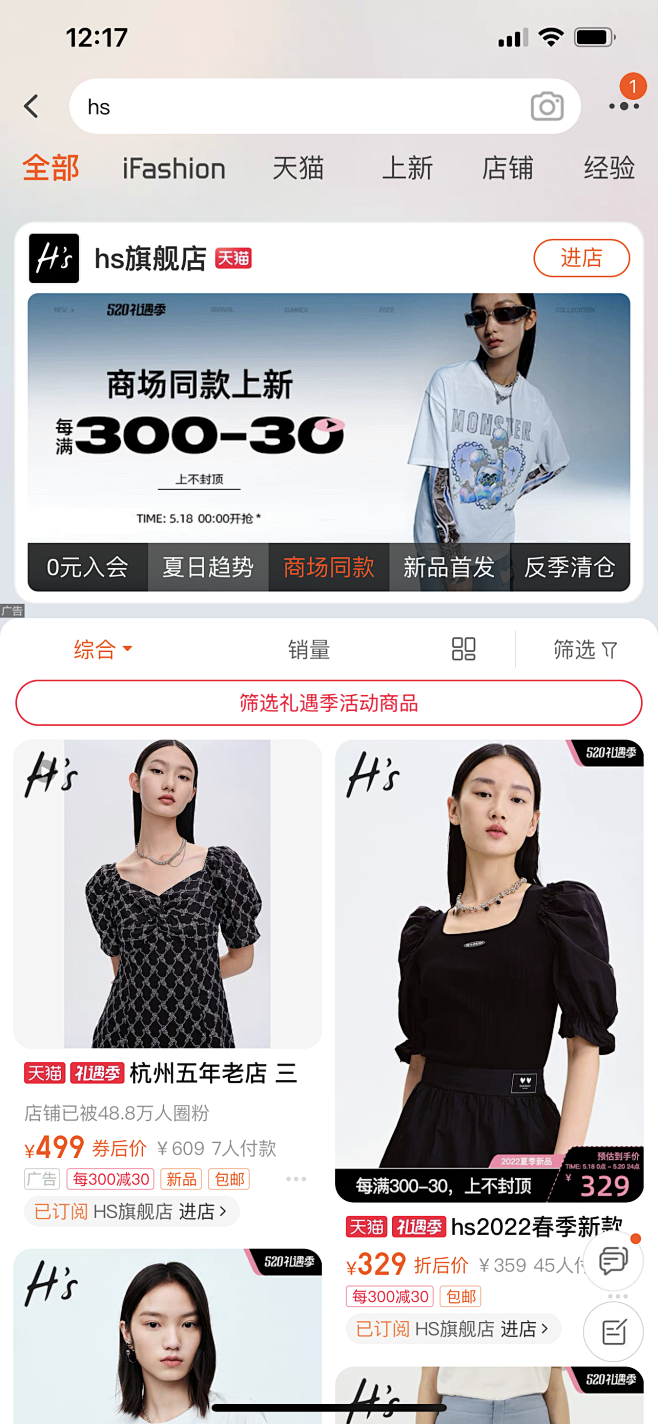This screenshot has width=658, height=1424.
Task: Select 反季清仓 in the banner
Action: 570,568
